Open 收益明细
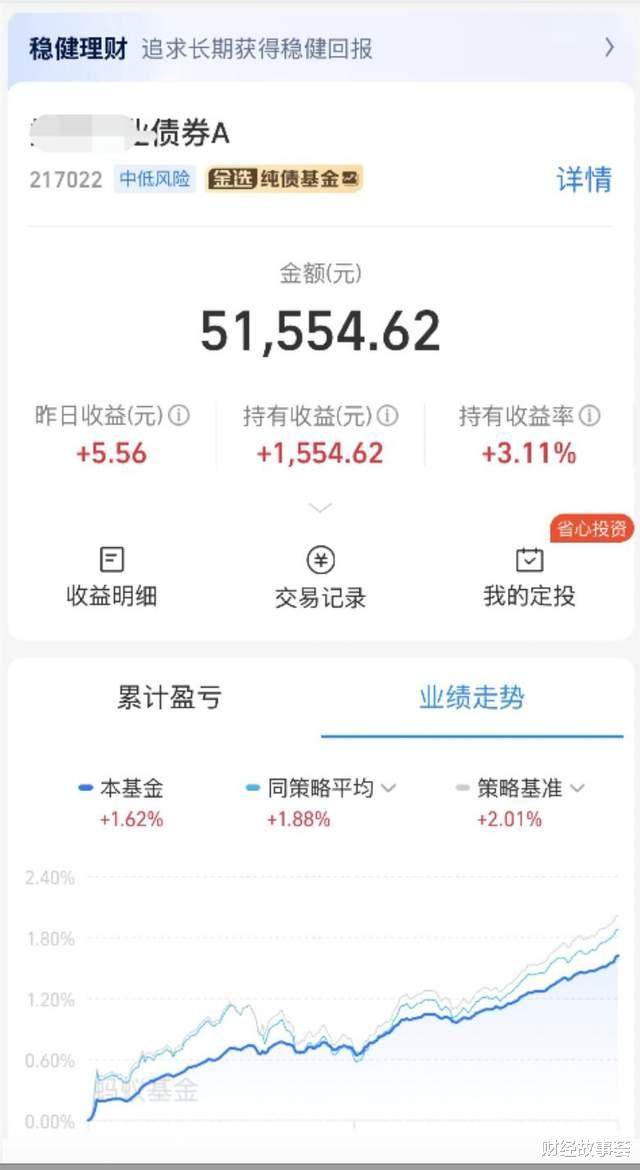 (112, 577)
